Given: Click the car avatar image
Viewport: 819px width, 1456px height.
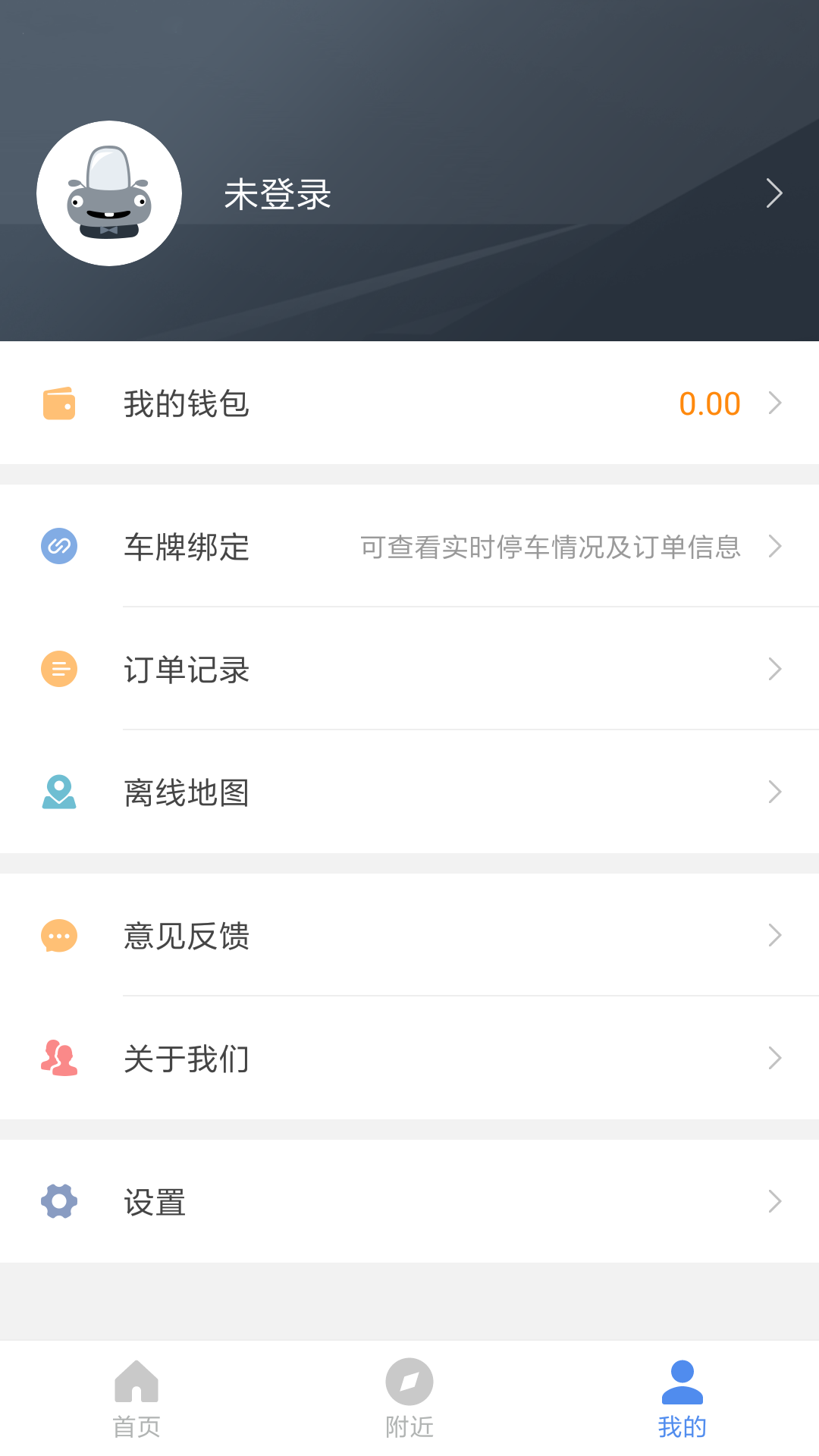Looking at the screenshot, I should (109, 193).
